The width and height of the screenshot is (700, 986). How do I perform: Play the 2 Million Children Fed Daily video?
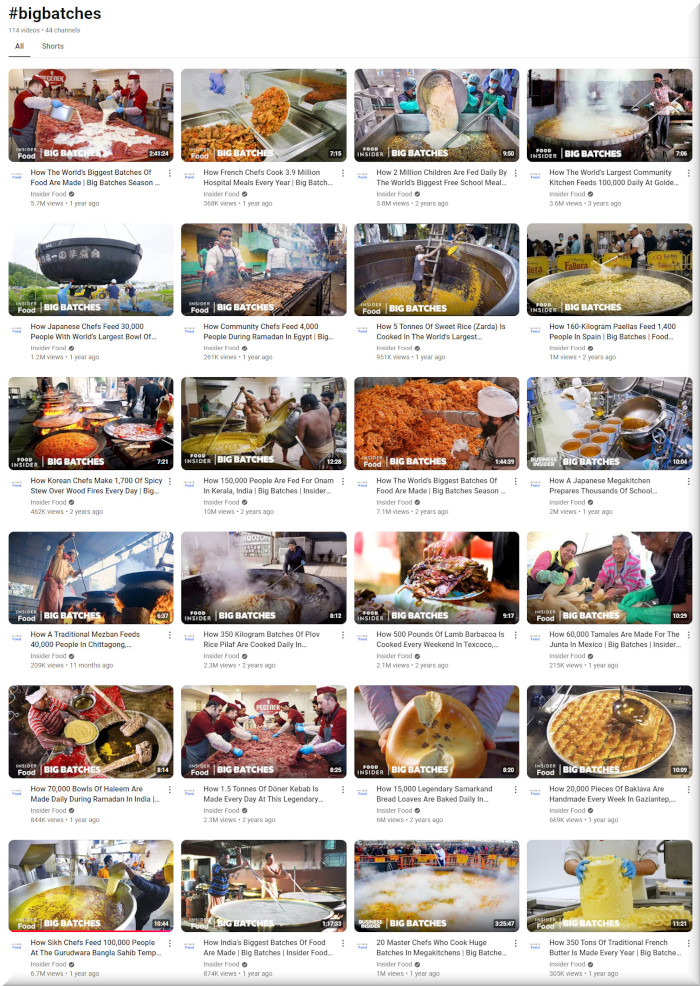(437, 115)
